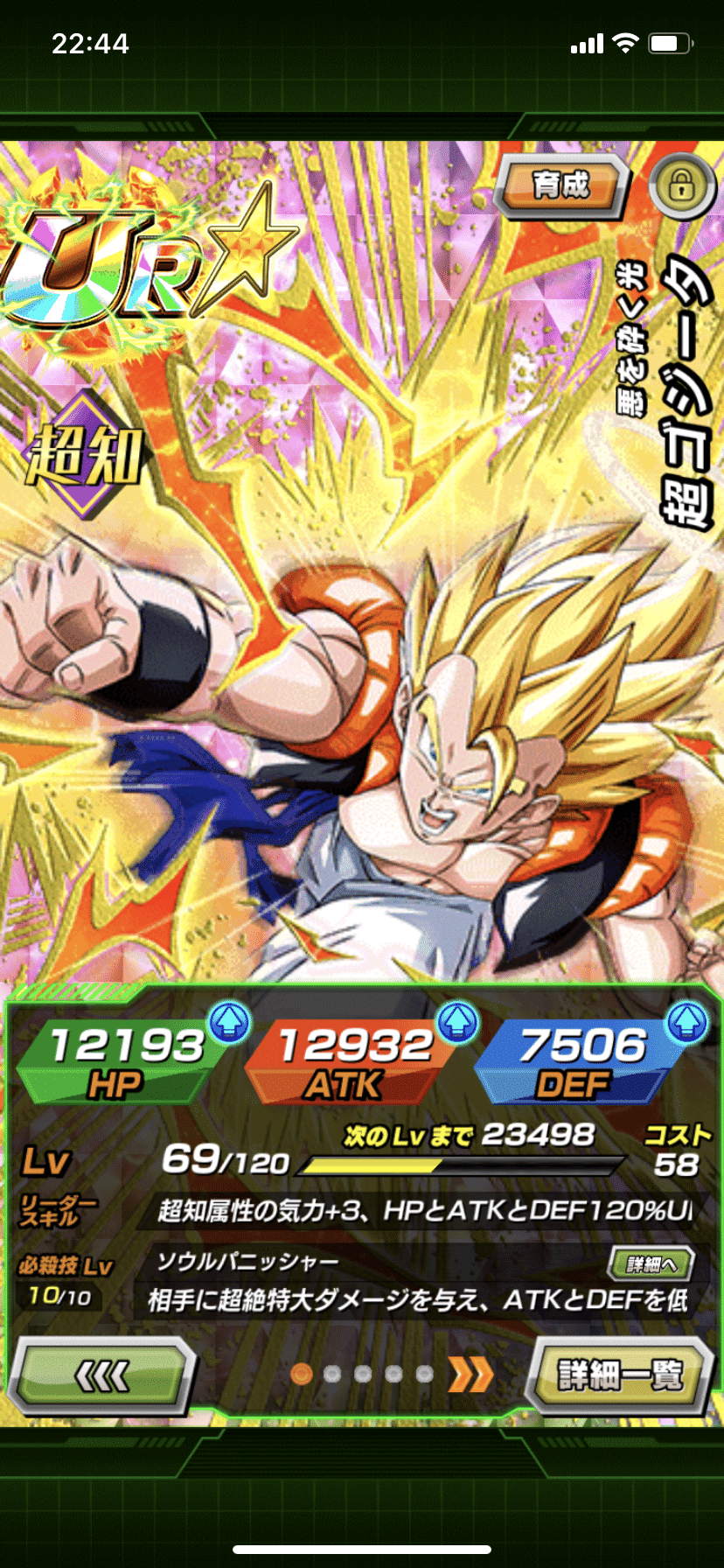This screenshot has width=724, height=1568.
Task: Open super attack details via 詳細へ
Action: click(651, 1263)
